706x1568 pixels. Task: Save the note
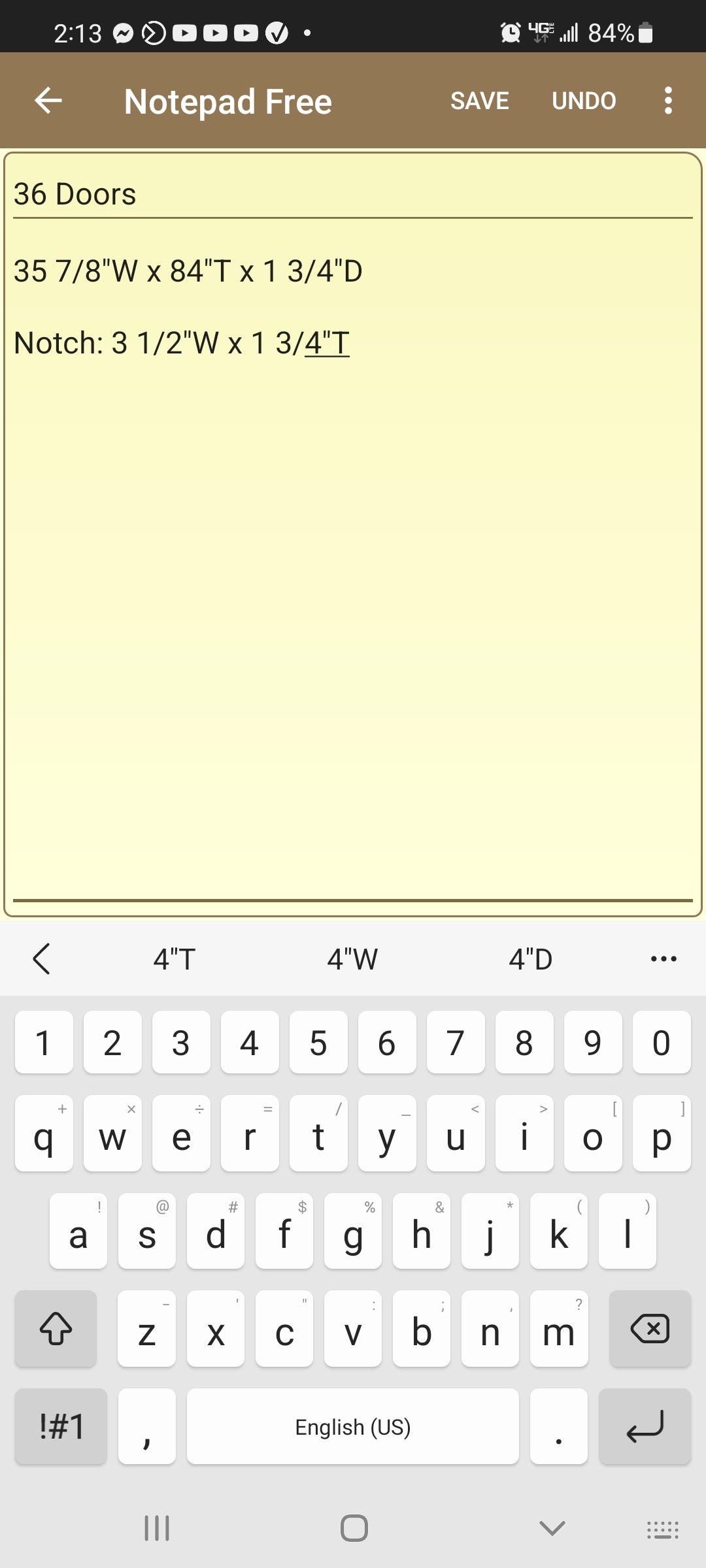pyautogui.click(x=479, y=101)
